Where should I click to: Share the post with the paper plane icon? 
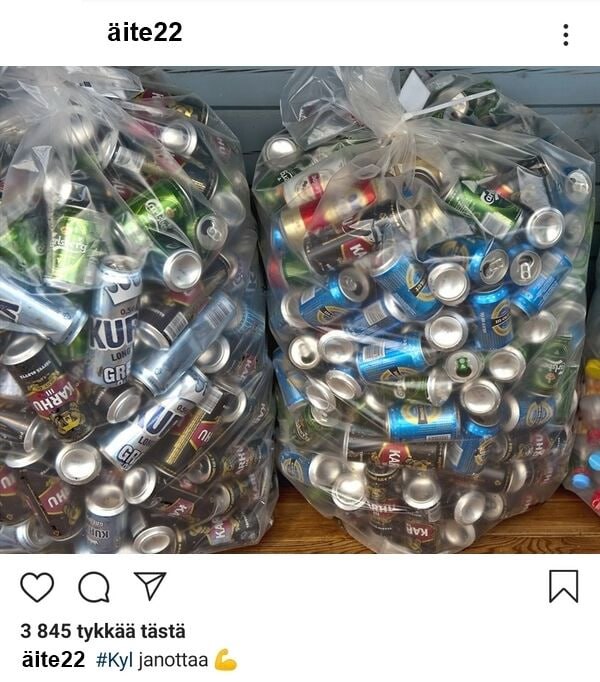click(x=150, y=586)
